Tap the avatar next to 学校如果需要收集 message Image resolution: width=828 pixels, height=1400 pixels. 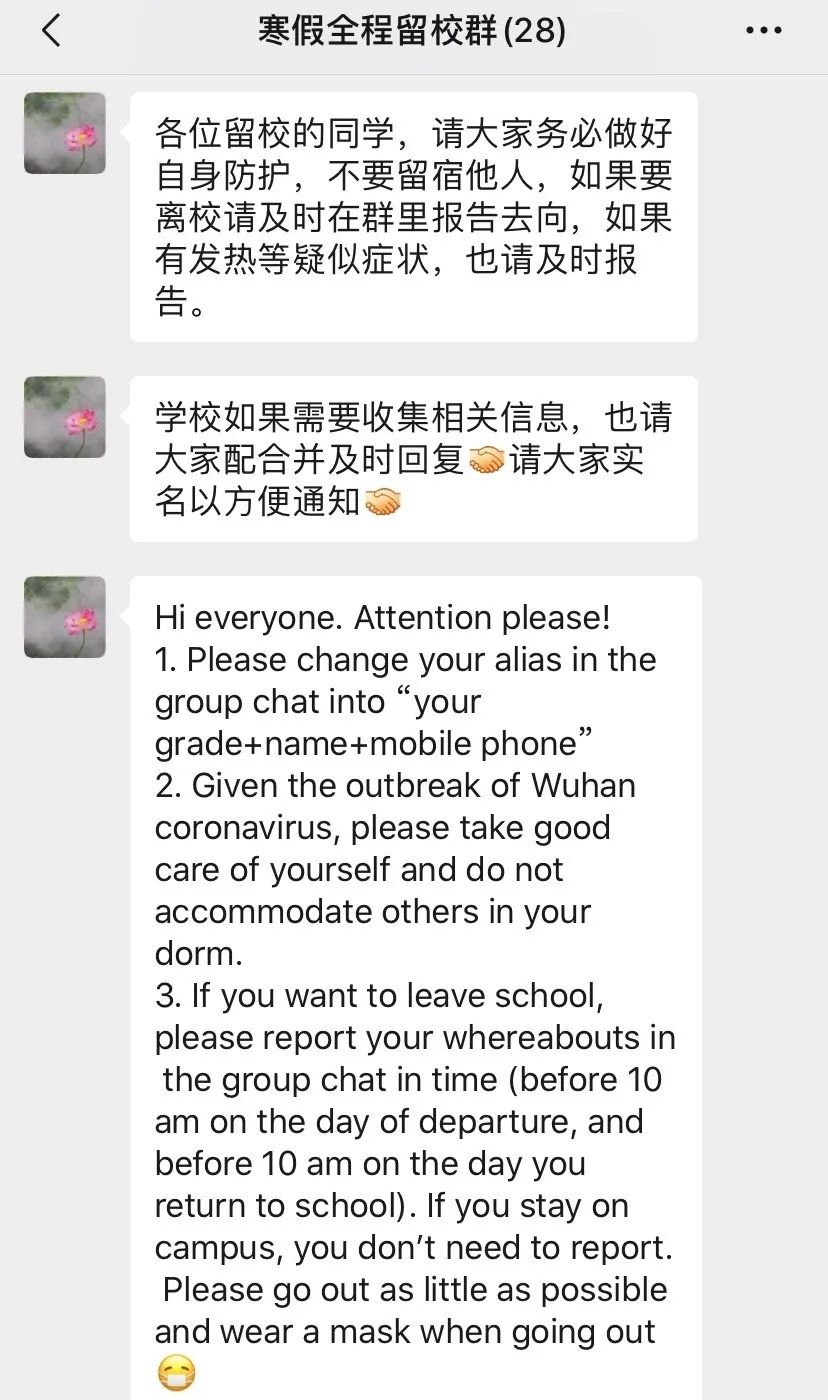coord(65,417)
